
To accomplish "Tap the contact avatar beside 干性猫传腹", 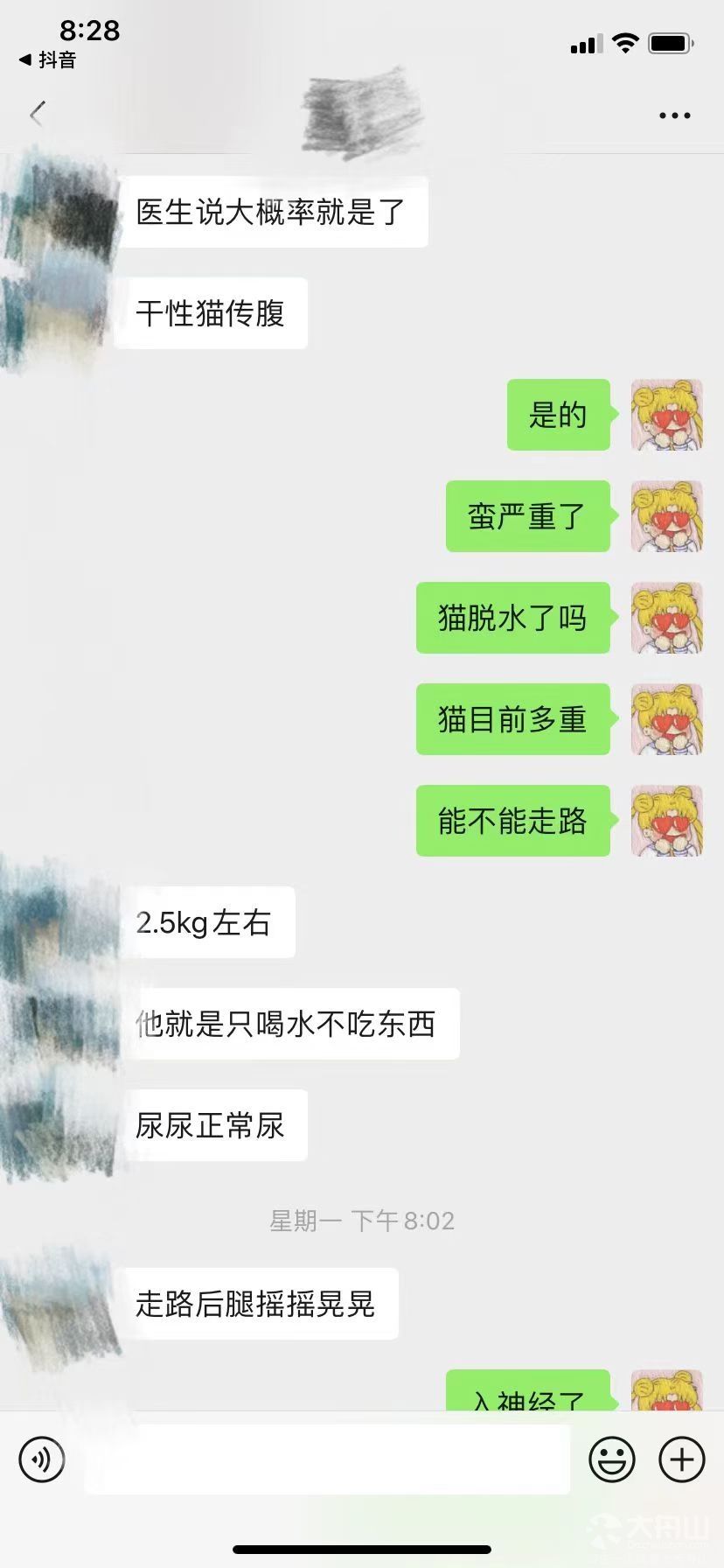I will 58,313.
